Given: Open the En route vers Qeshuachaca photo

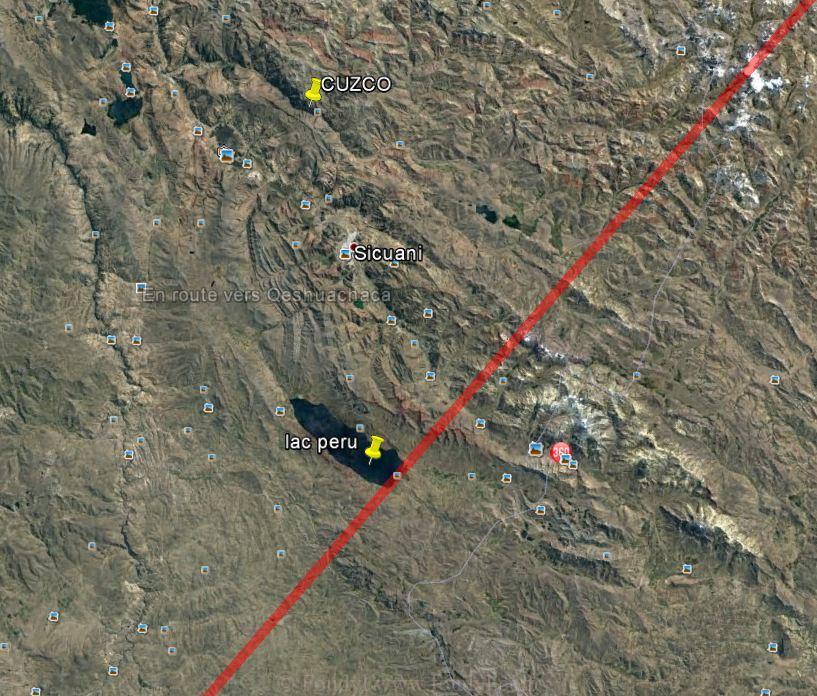Looking at the screenshot, I should pos(141,288).
